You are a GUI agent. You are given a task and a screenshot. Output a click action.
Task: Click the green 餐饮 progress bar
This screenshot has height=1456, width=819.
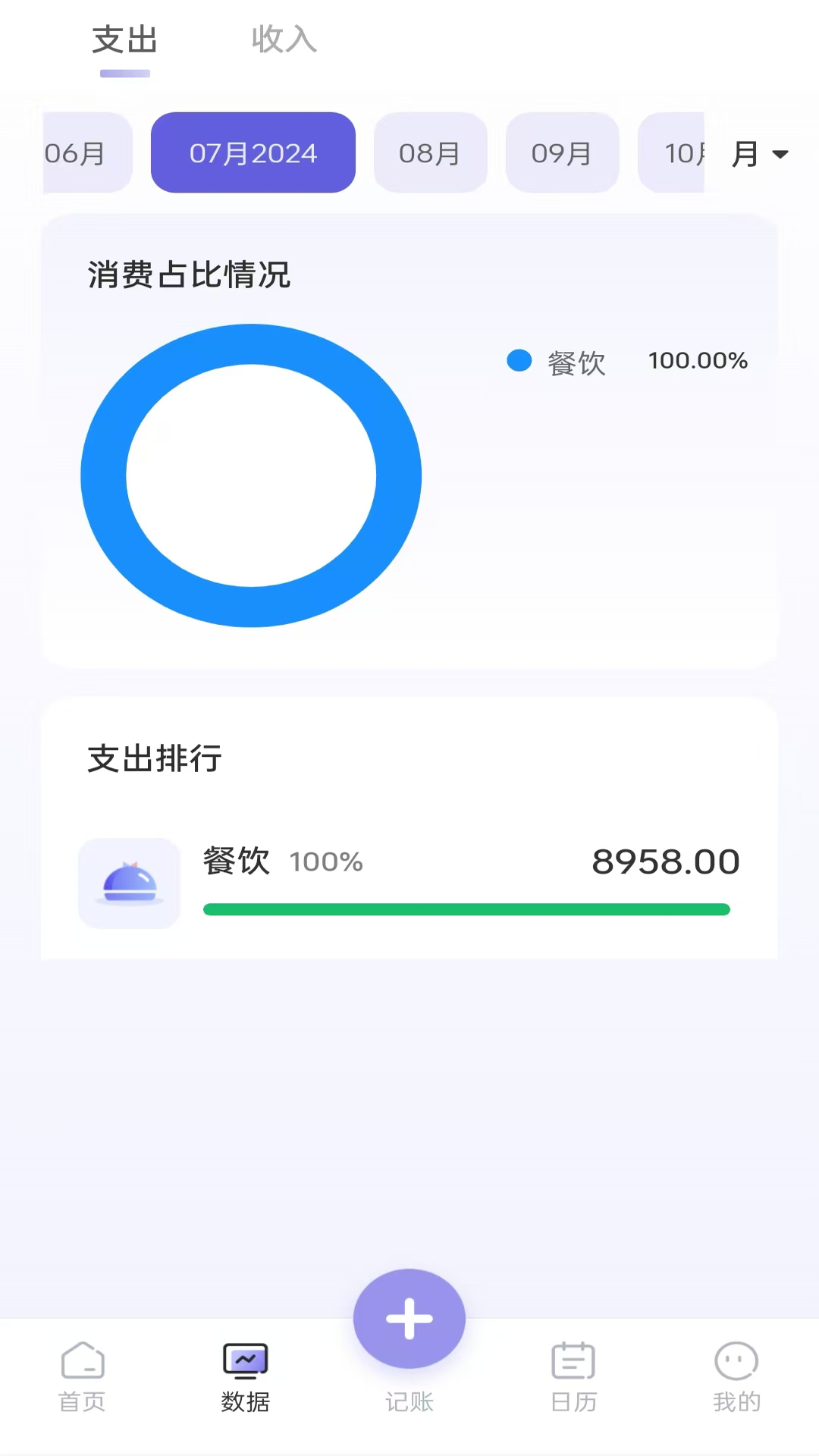(x=466, y=908)
